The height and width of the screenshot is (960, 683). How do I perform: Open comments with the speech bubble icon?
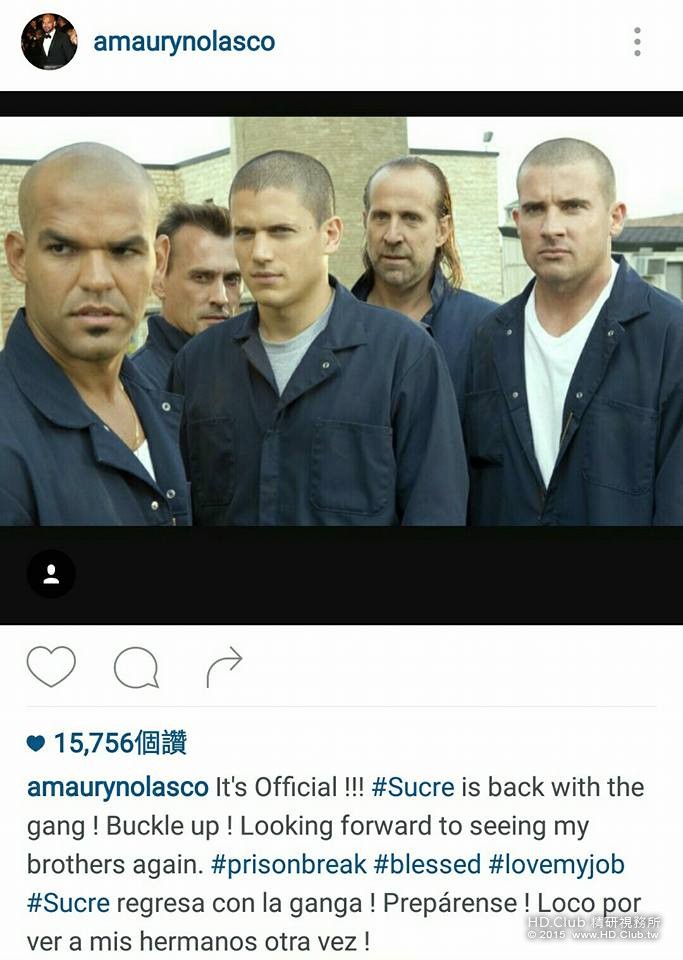(x=136, y=667)
